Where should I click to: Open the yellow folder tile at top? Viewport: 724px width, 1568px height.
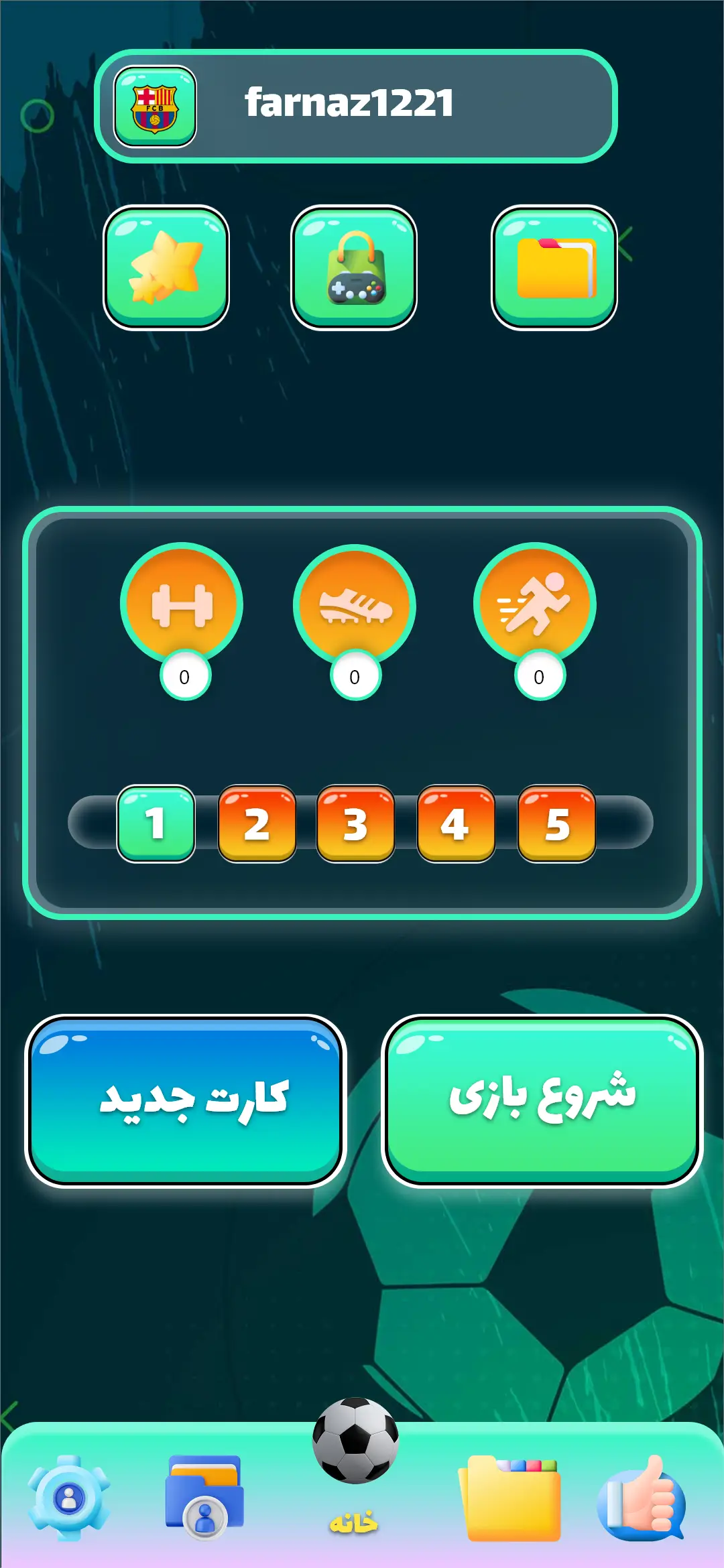click(554, 267)
